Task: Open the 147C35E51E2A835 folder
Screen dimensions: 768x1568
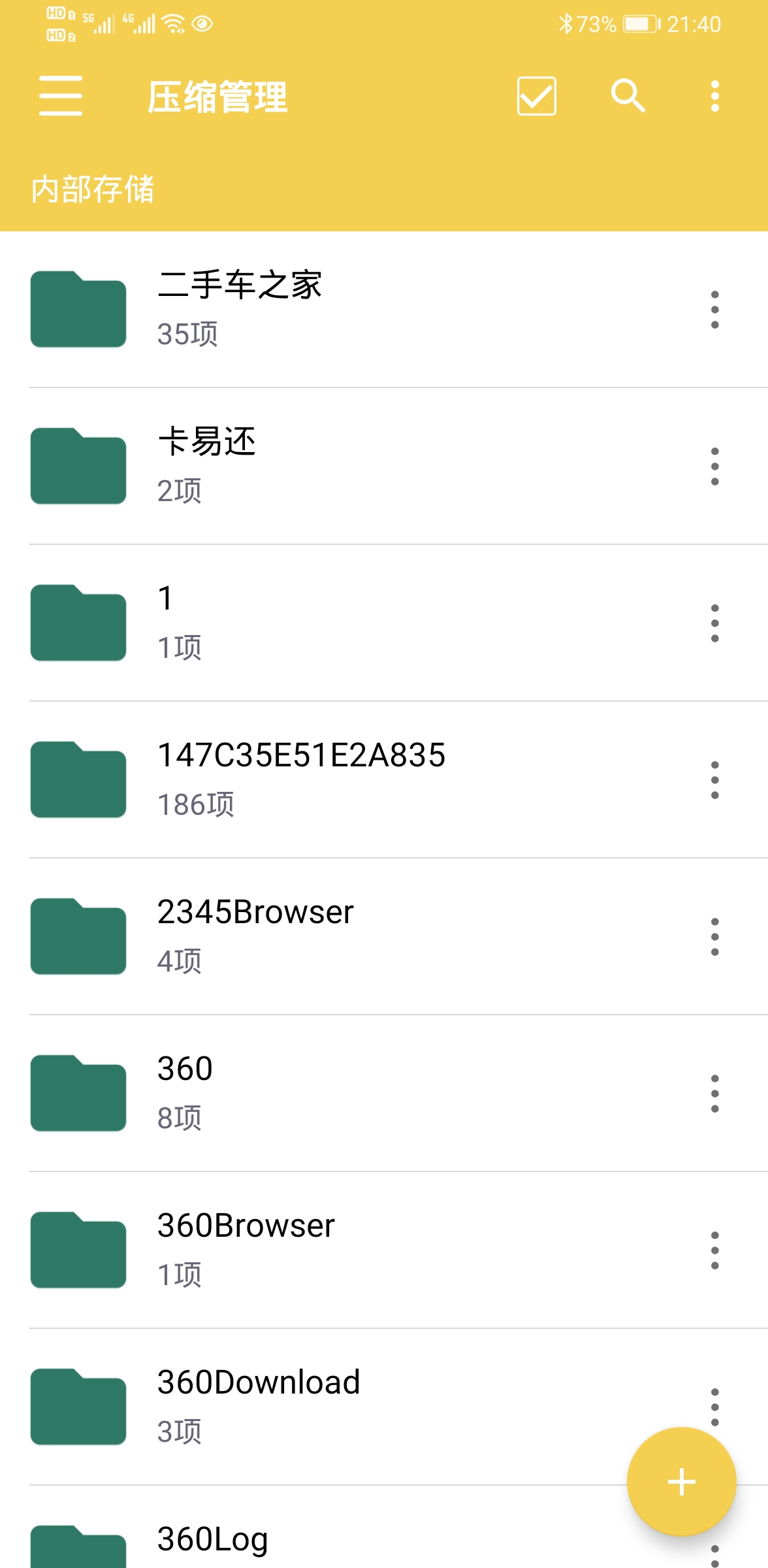Action: (x=327, y=779)
